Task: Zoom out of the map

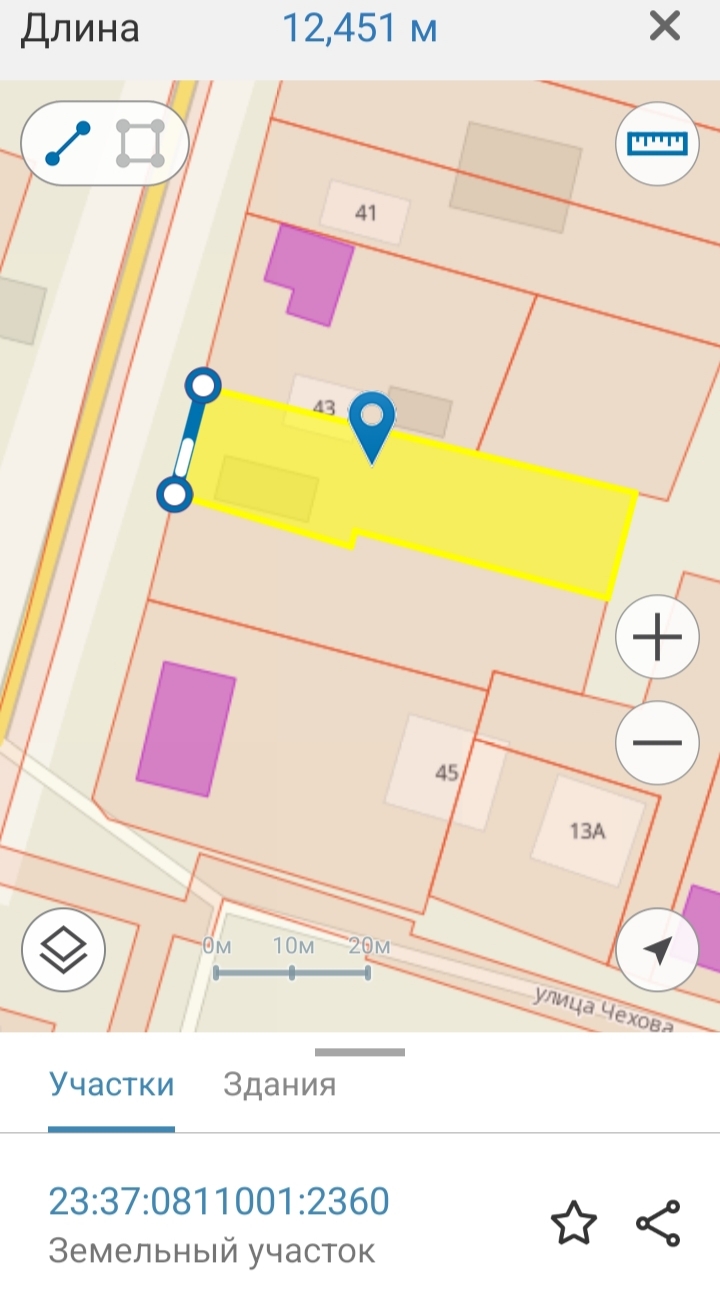Action: [x=657, y=742]
